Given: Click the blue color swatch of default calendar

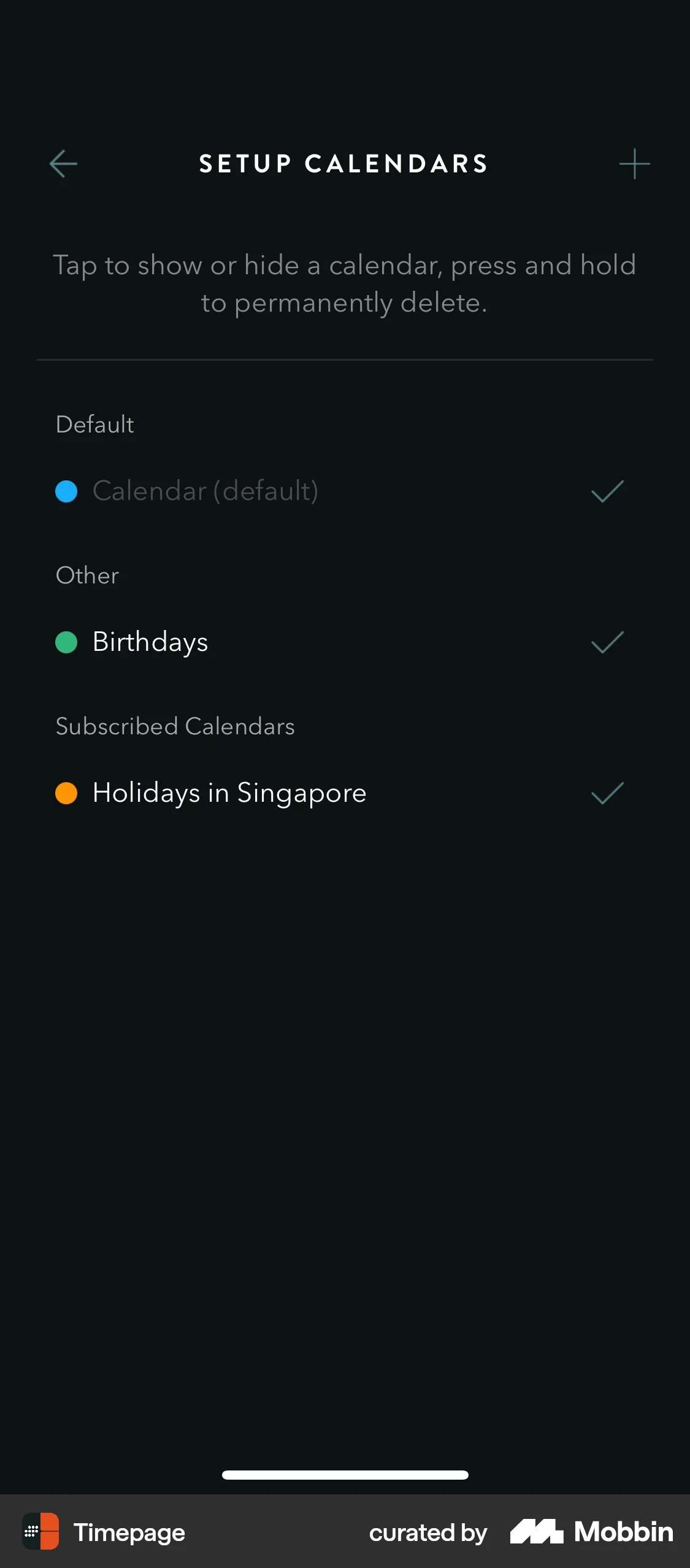Looking at the screenshot, I should click(x=66, y=491).
